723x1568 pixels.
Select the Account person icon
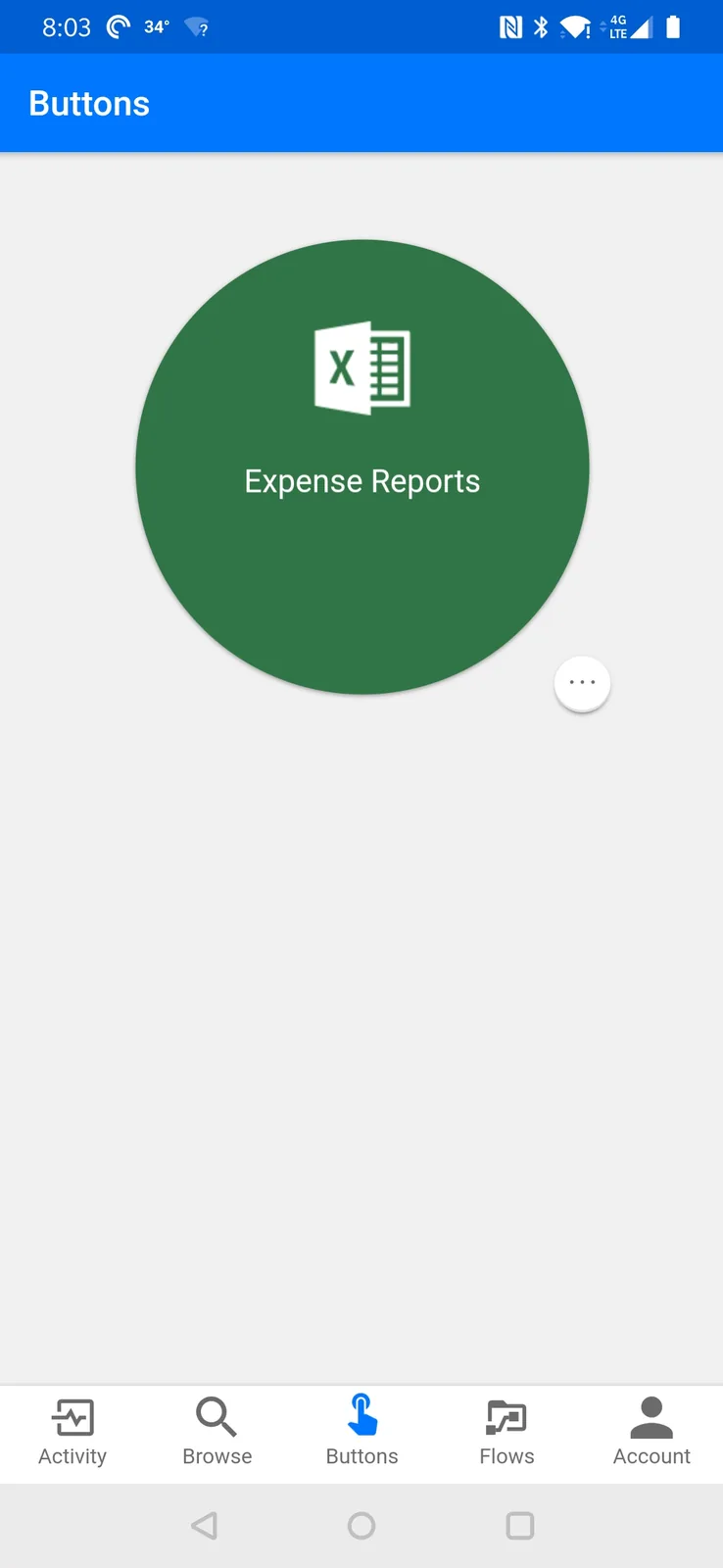[651, 1414]
